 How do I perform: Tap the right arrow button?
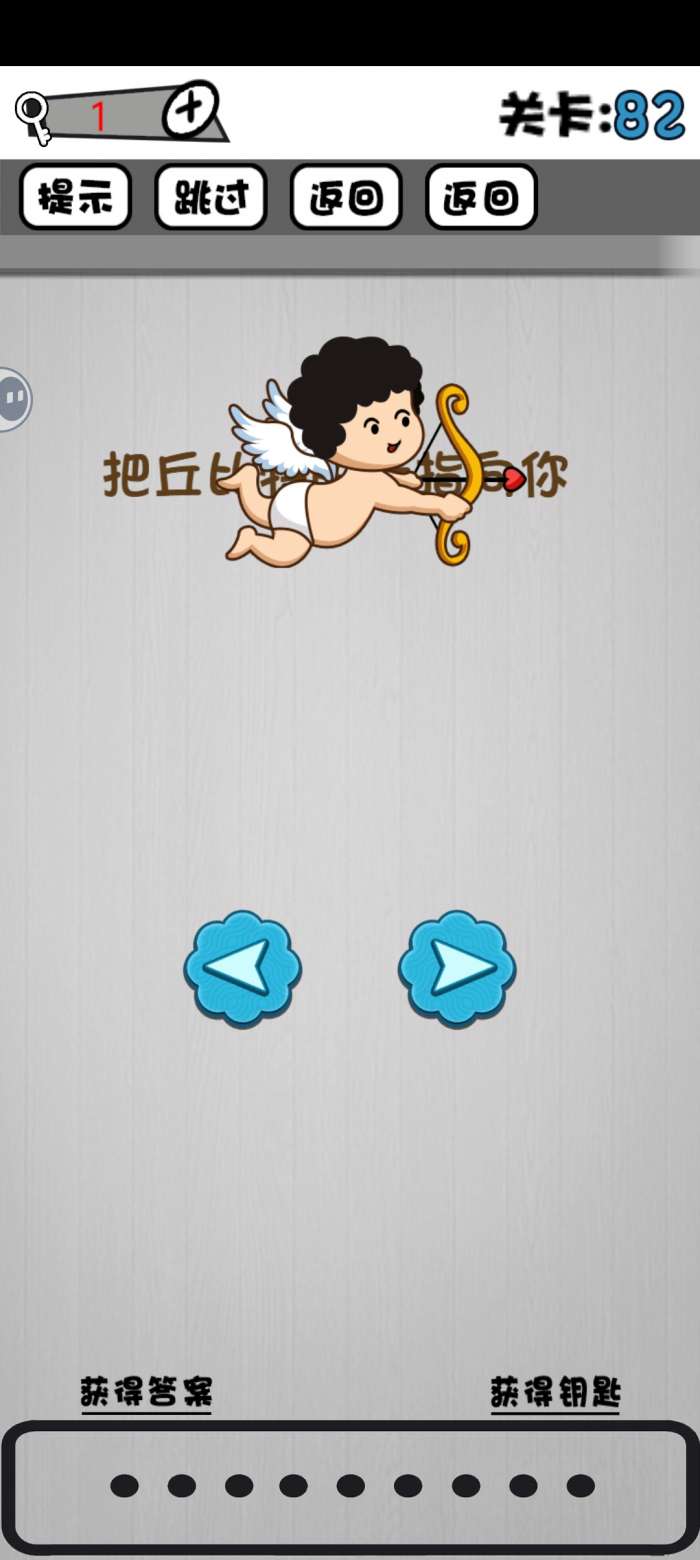click(458, 968)
